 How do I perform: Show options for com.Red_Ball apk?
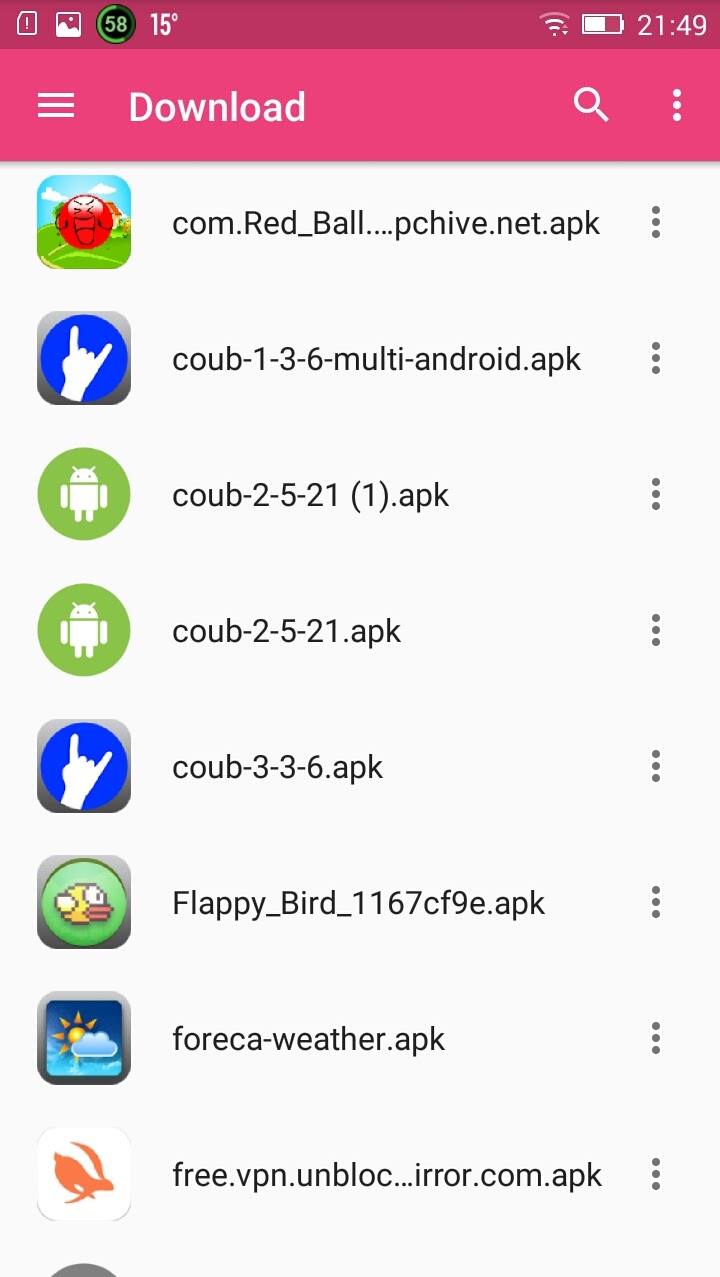point(656,223)
